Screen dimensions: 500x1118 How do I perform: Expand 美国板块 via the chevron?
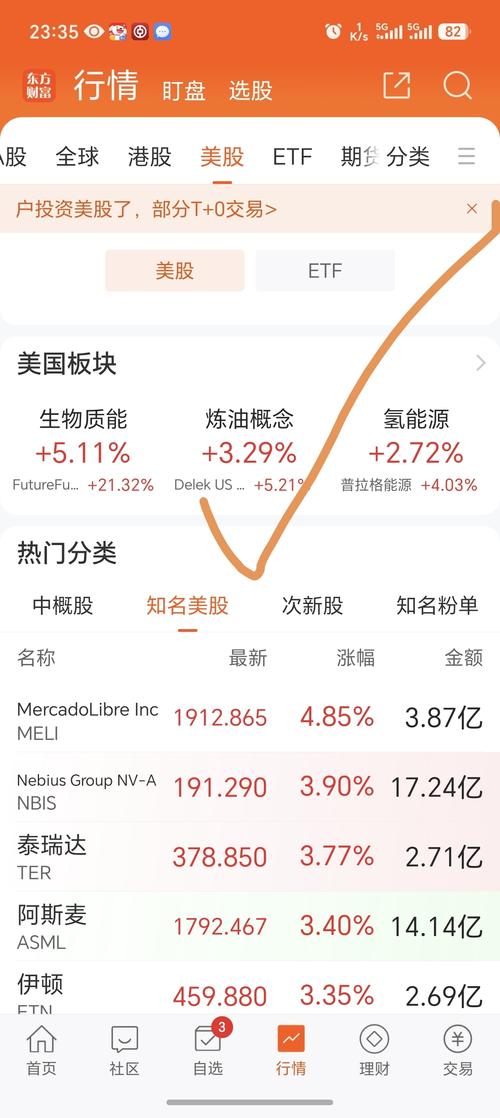[480, 364]
